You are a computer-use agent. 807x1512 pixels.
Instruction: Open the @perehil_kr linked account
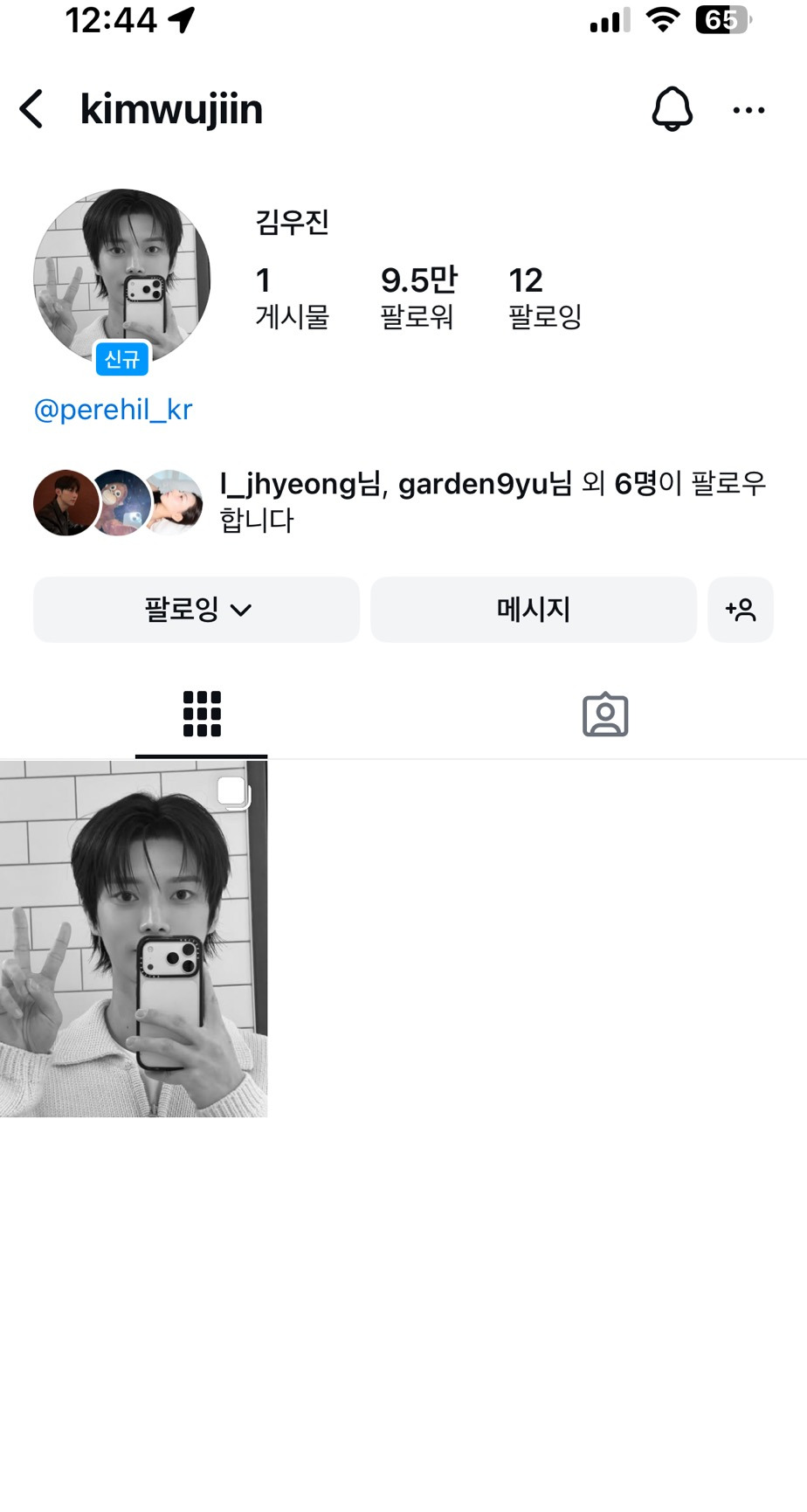[x=113, y=409]
